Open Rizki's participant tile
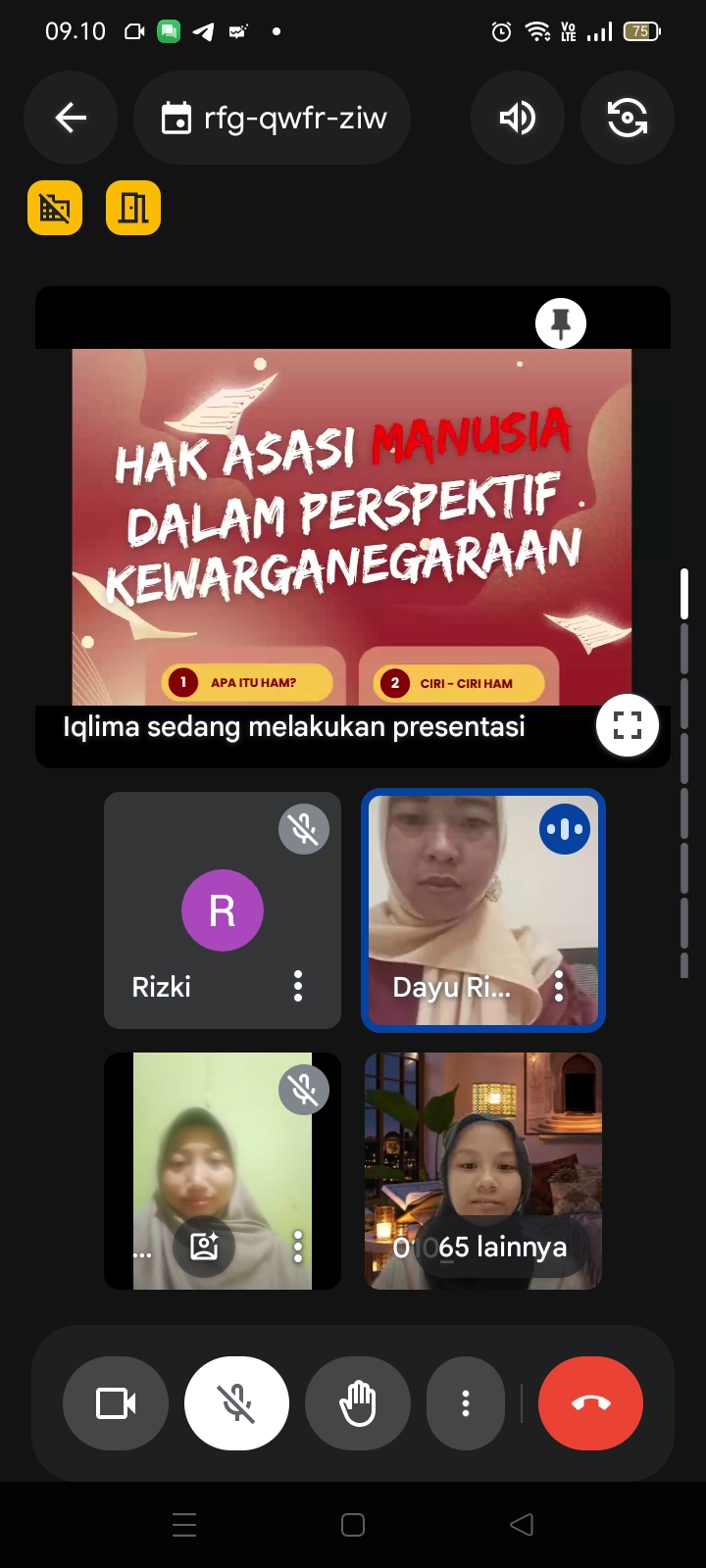The width and height of the screenshot is (706, 1568). click(222, 911)
